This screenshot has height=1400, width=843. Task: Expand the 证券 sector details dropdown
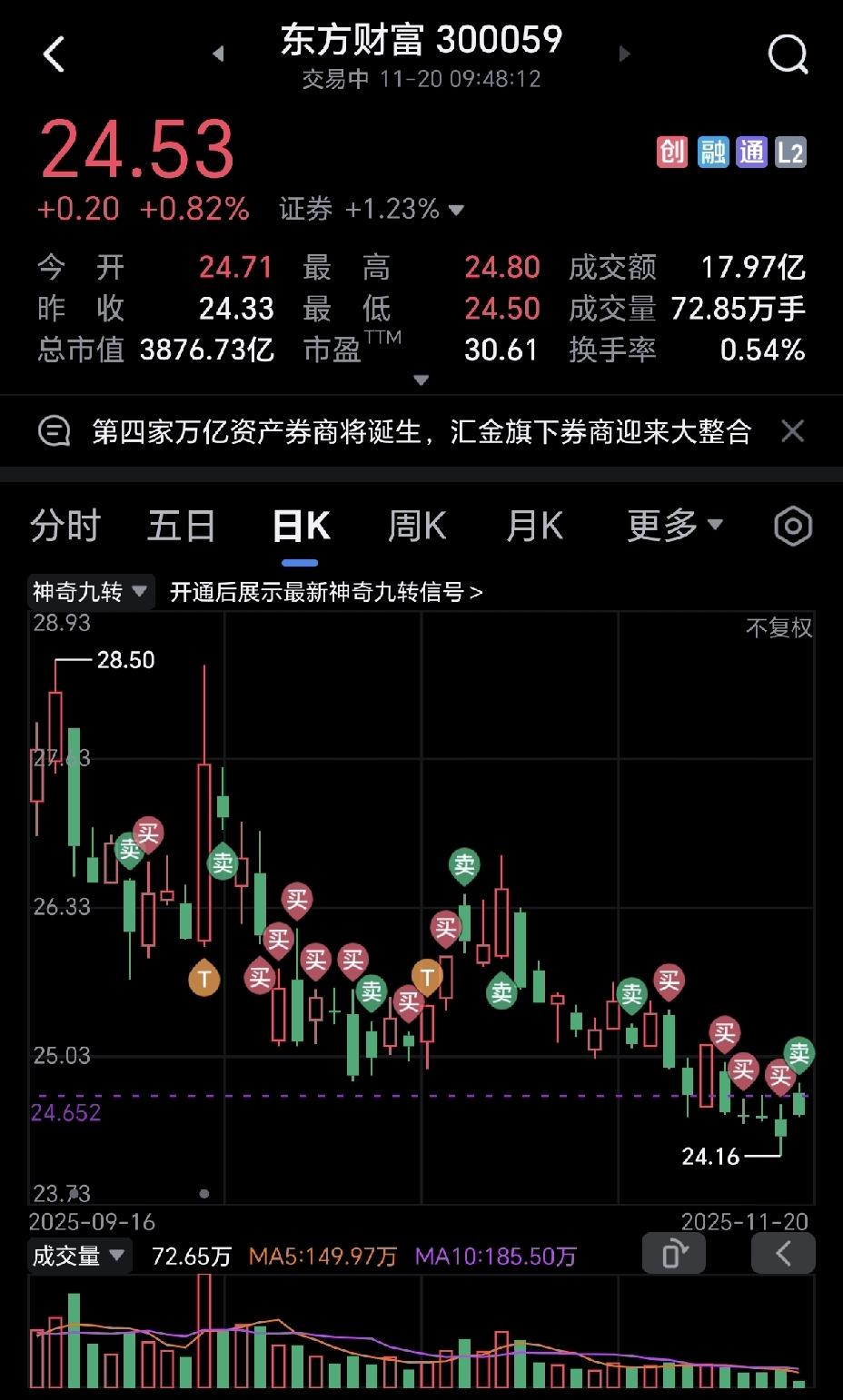457,210
